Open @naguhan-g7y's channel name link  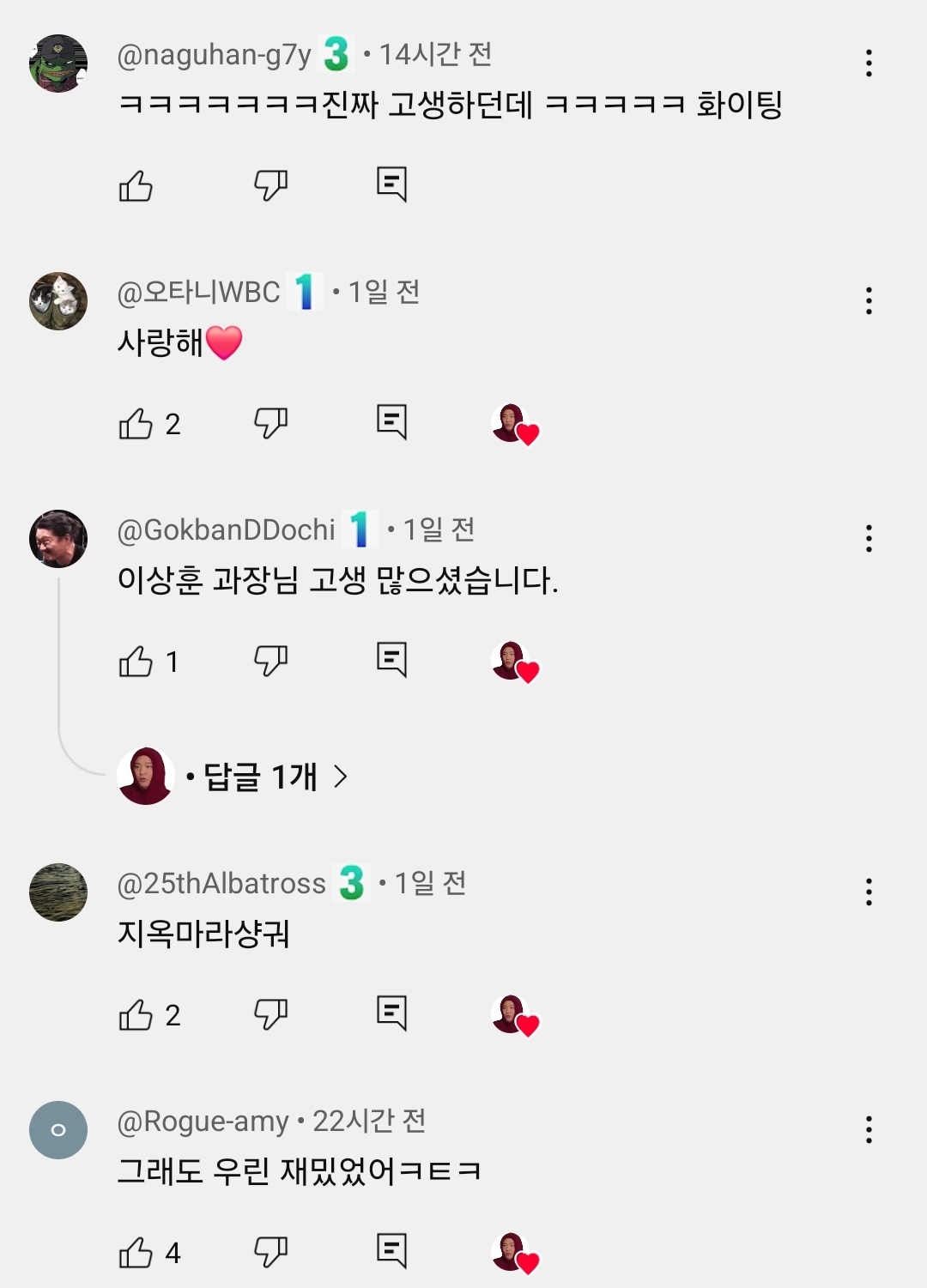215,55
